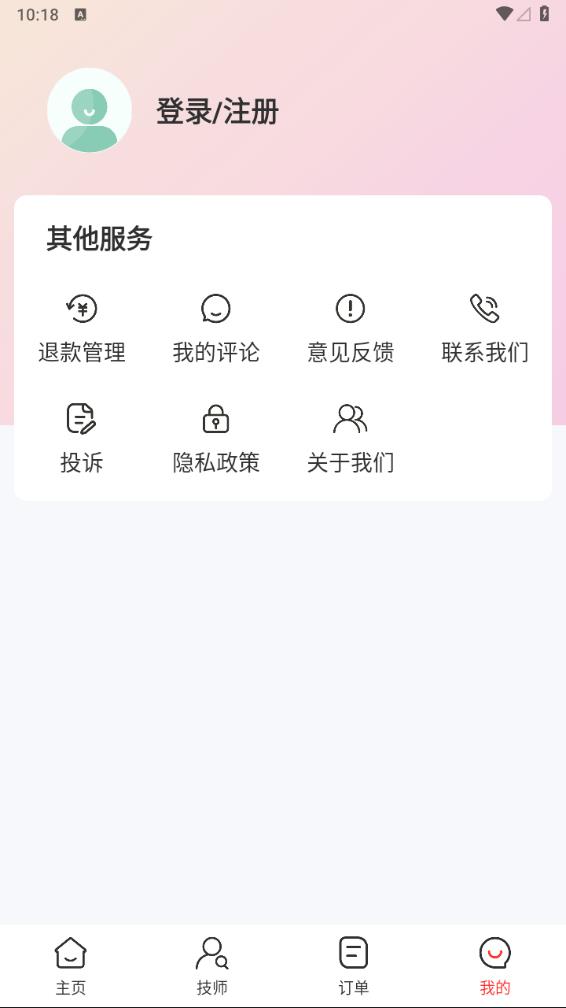
Task: Select 联系我们 contact us
Action: click(x=485, y=329)
